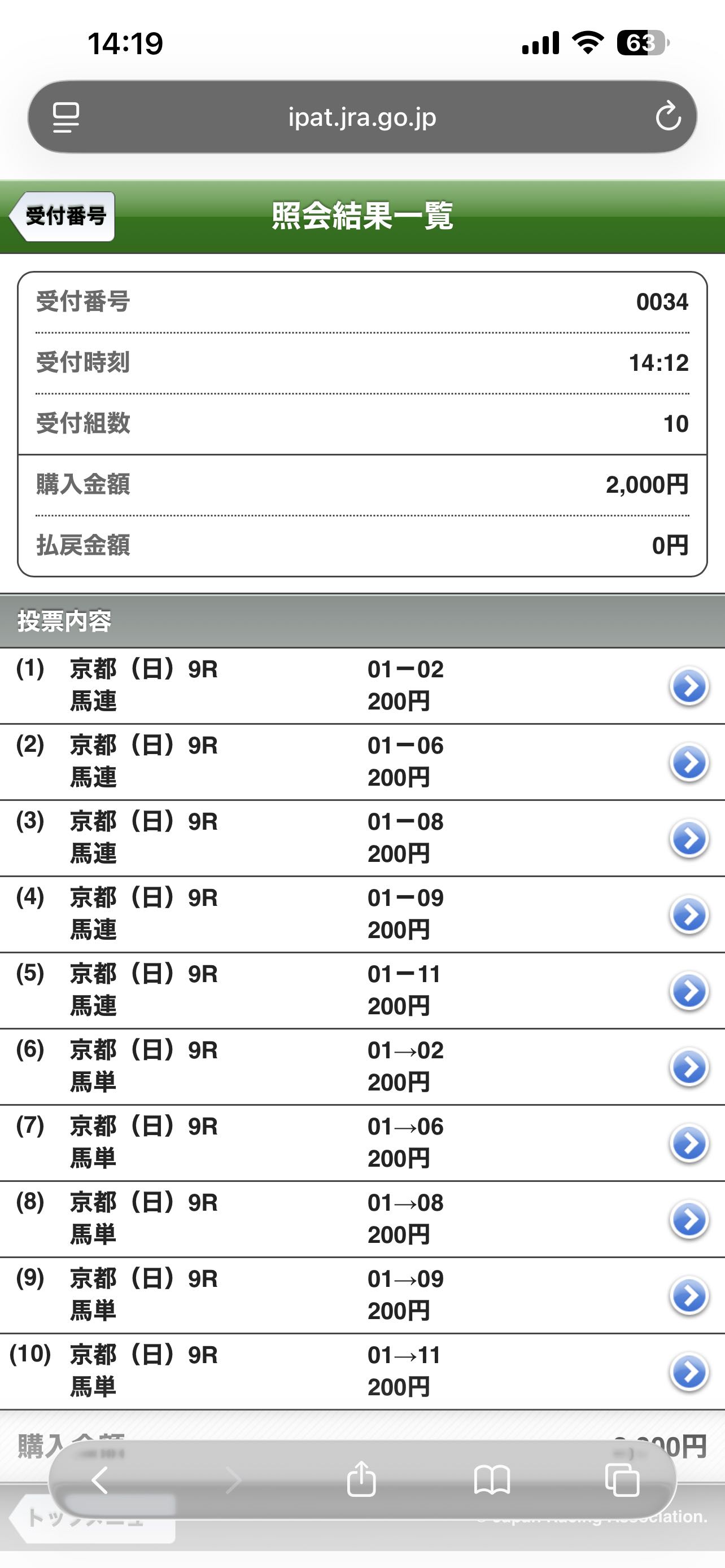725x1568 pixels.
Task: Tap the ipat.jra.go.jp address field
Action: tap(362, 116)
